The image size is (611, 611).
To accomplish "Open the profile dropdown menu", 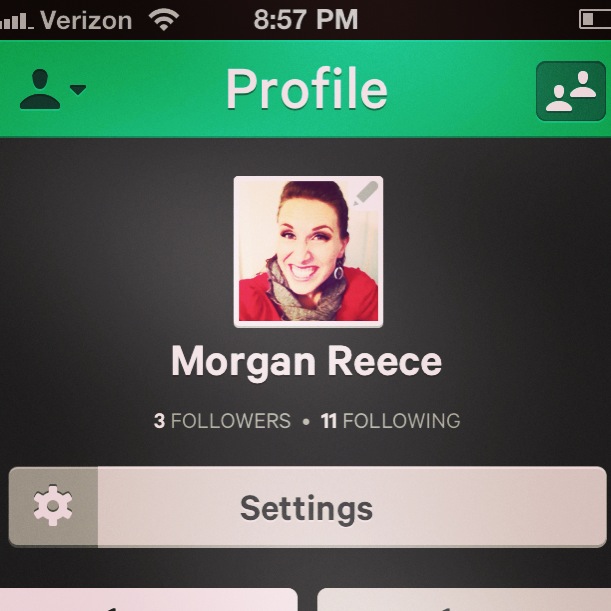I will click(52, 90).
